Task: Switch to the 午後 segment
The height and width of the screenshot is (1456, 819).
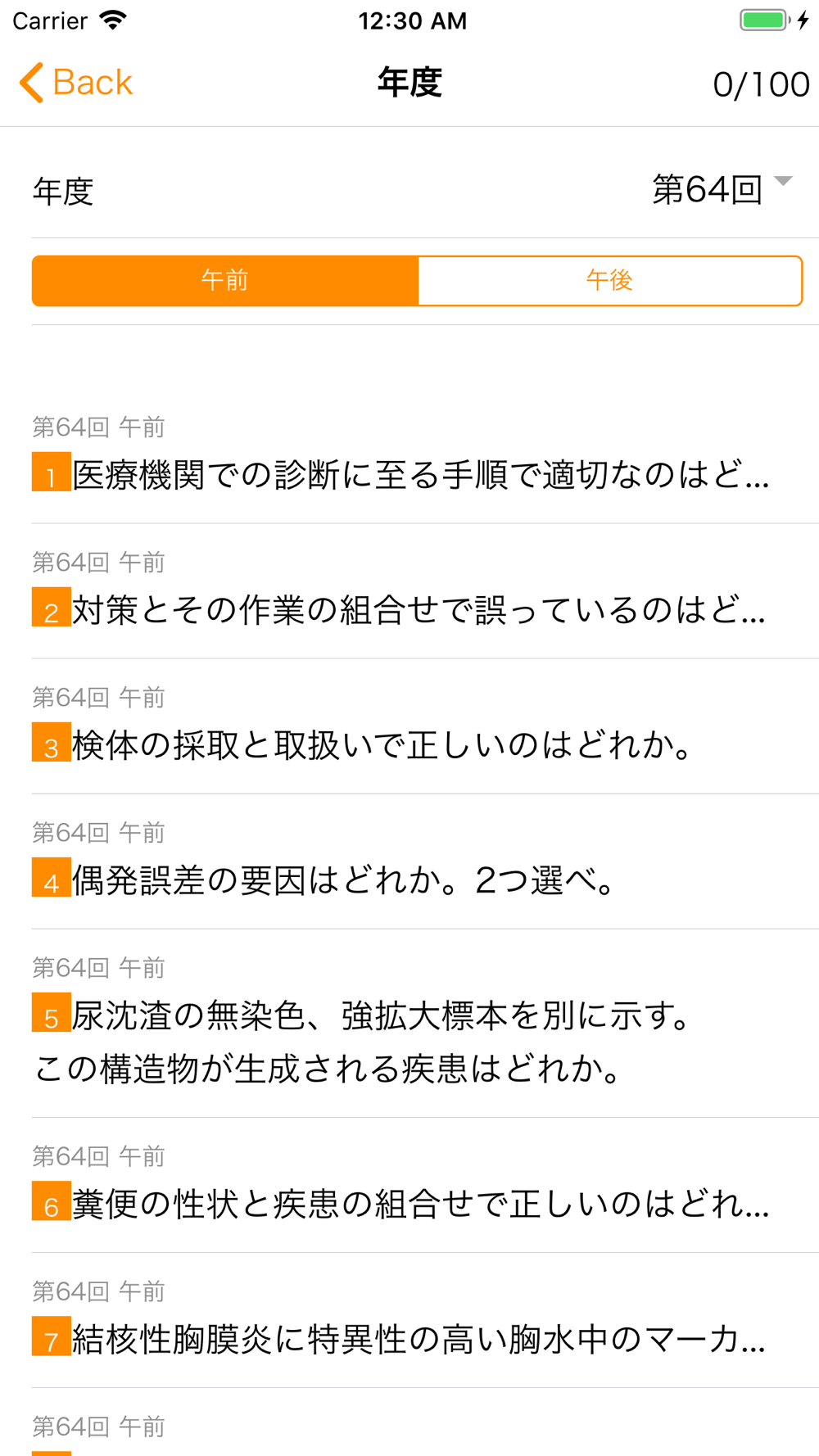Action: click(x=610, y=281)
